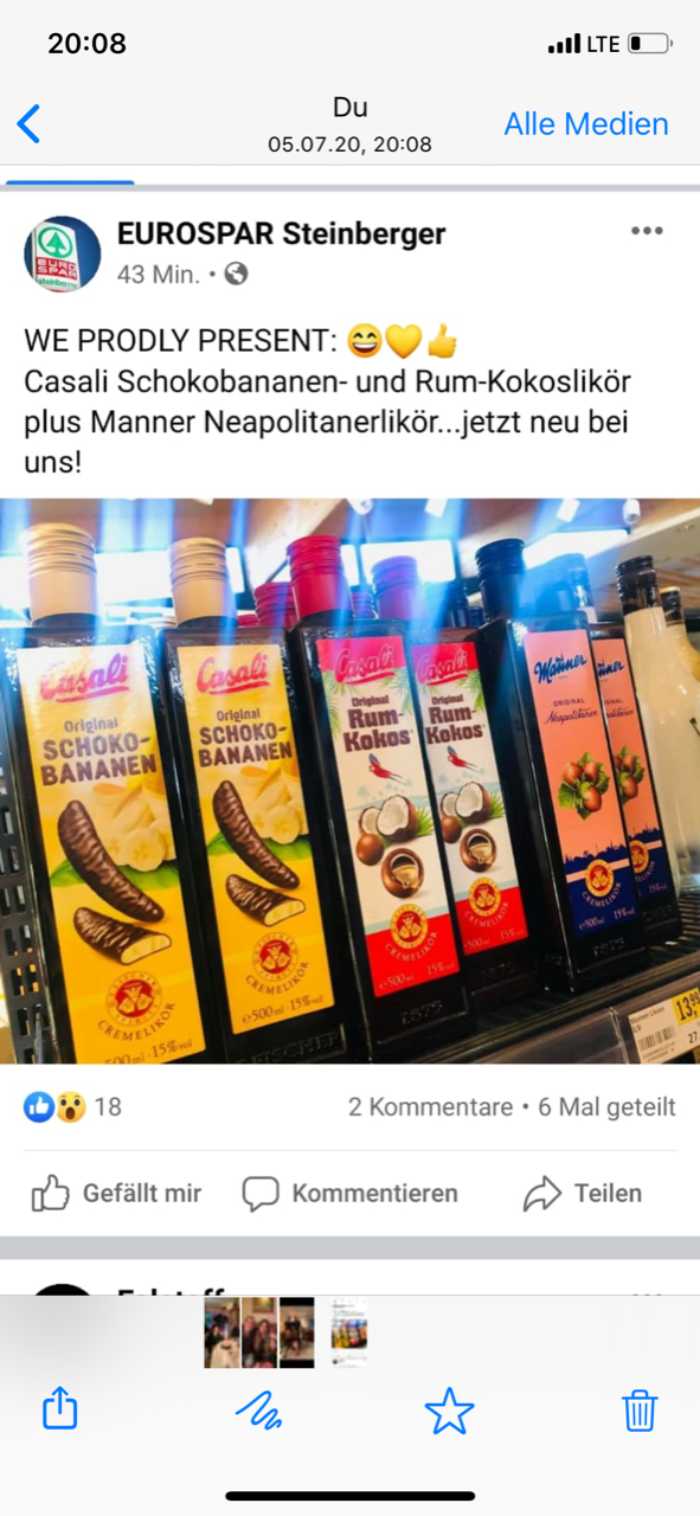700x1516 pixels.
Task: Delete this image with trash icon
Action: pos(639,1410)
